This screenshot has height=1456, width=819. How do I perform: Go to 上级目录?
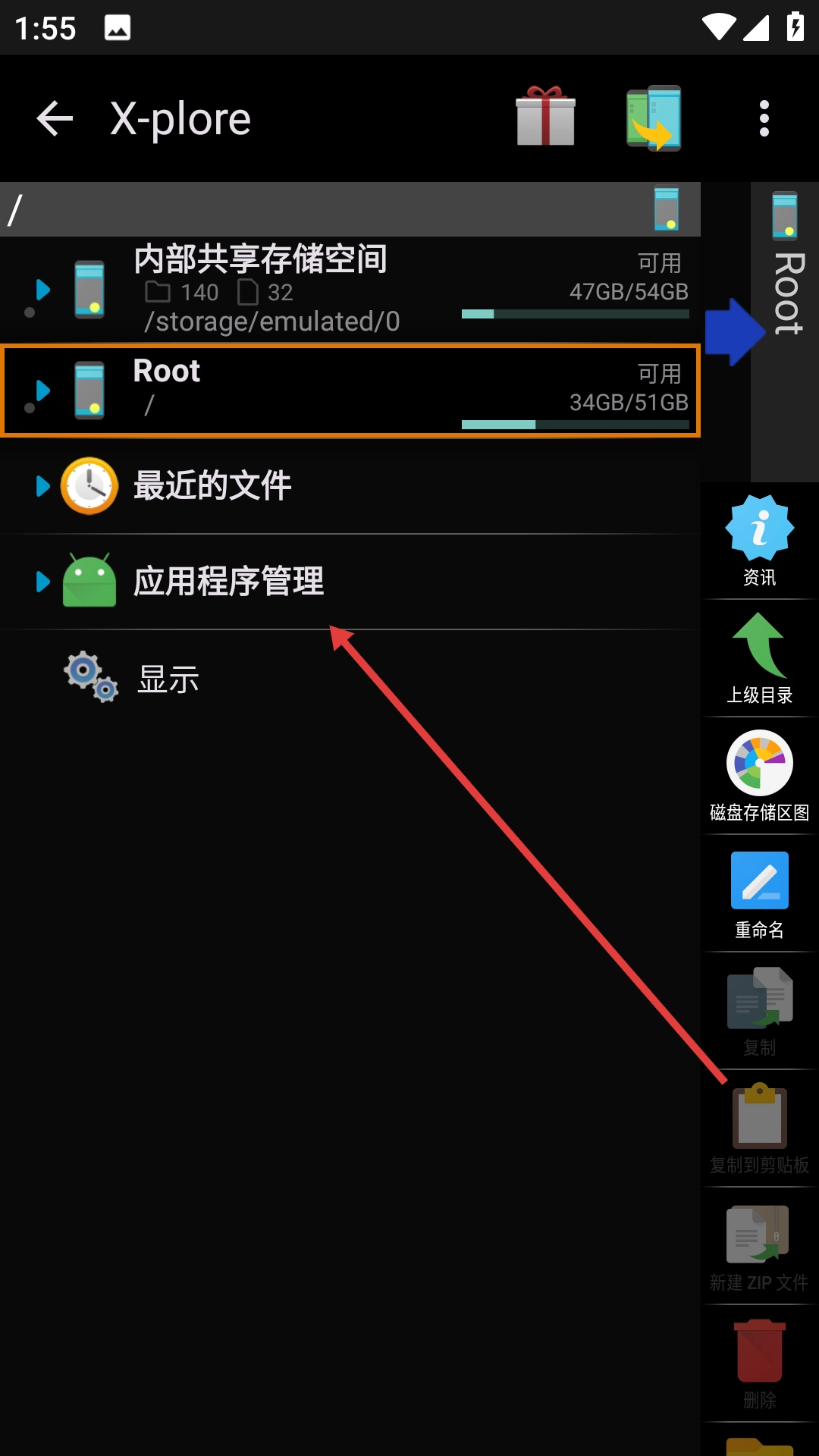(x=759, y=658)
